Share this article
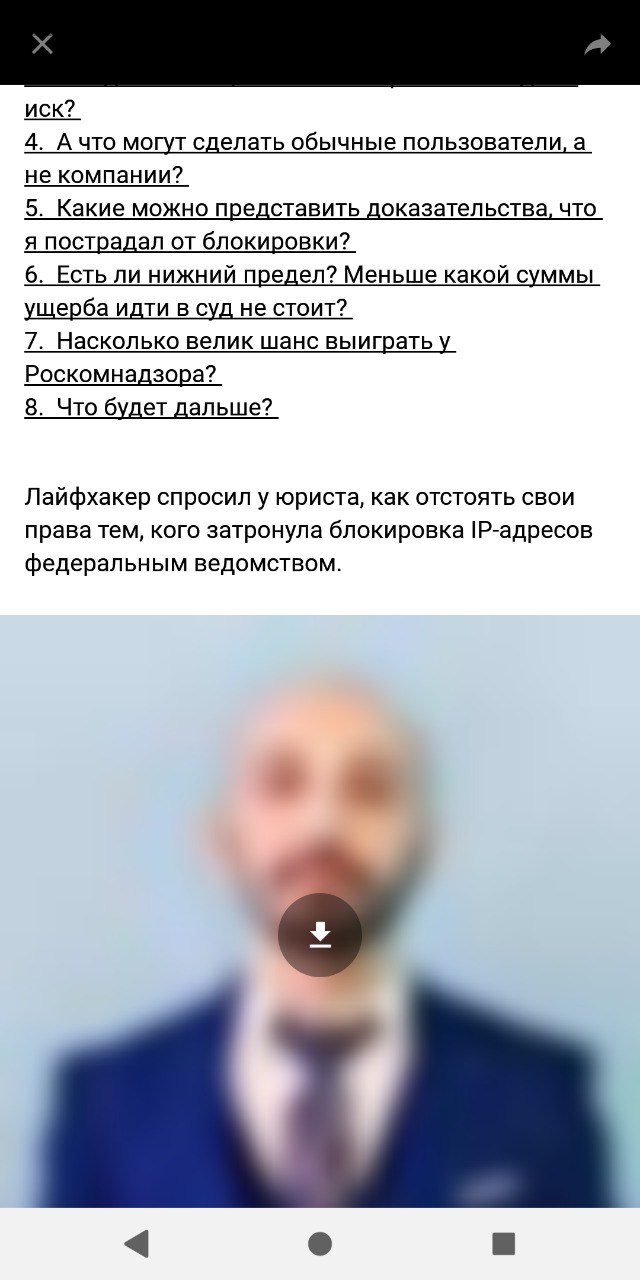The height and width of the screenshot is (1280, 640). pyautogui.click(x=597, y=44)
